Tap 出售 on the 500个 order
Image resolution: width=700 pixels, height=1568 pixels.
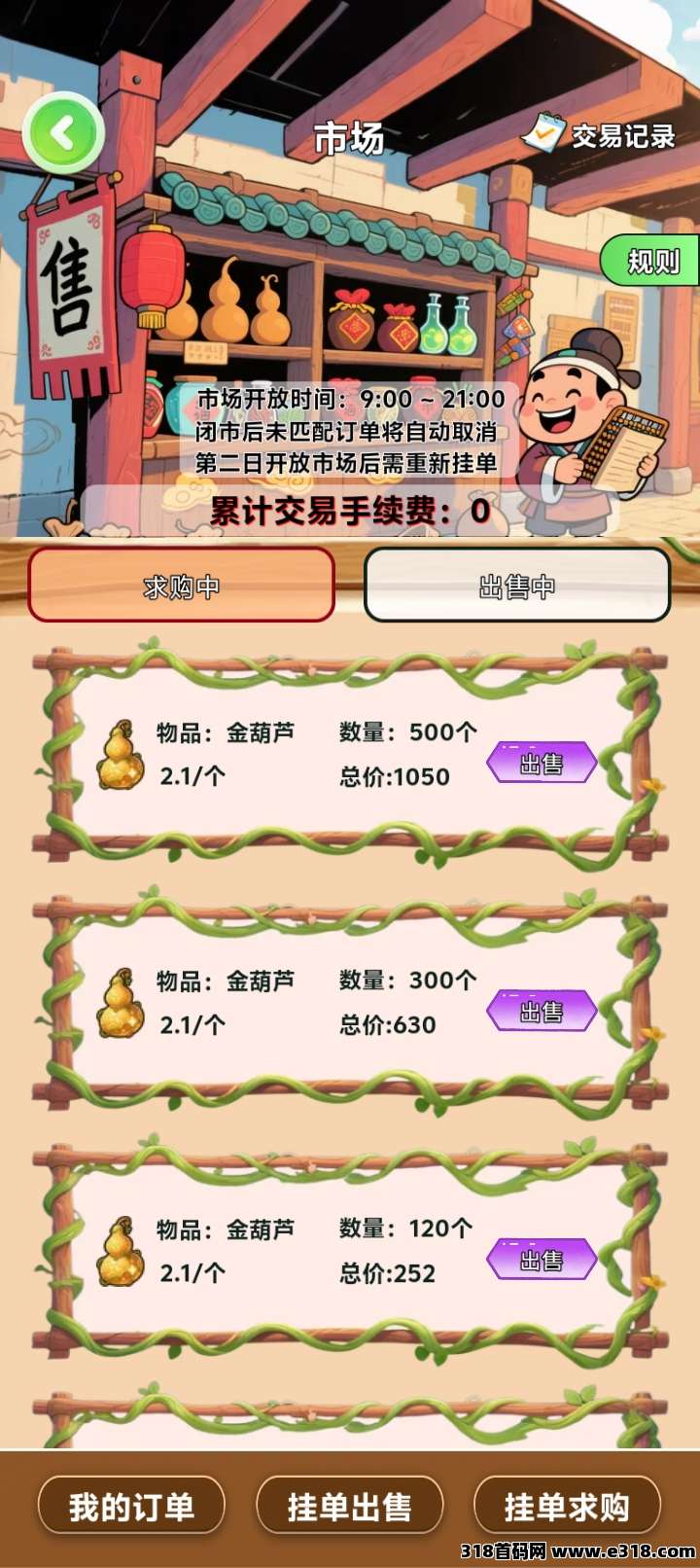[541, 763]
